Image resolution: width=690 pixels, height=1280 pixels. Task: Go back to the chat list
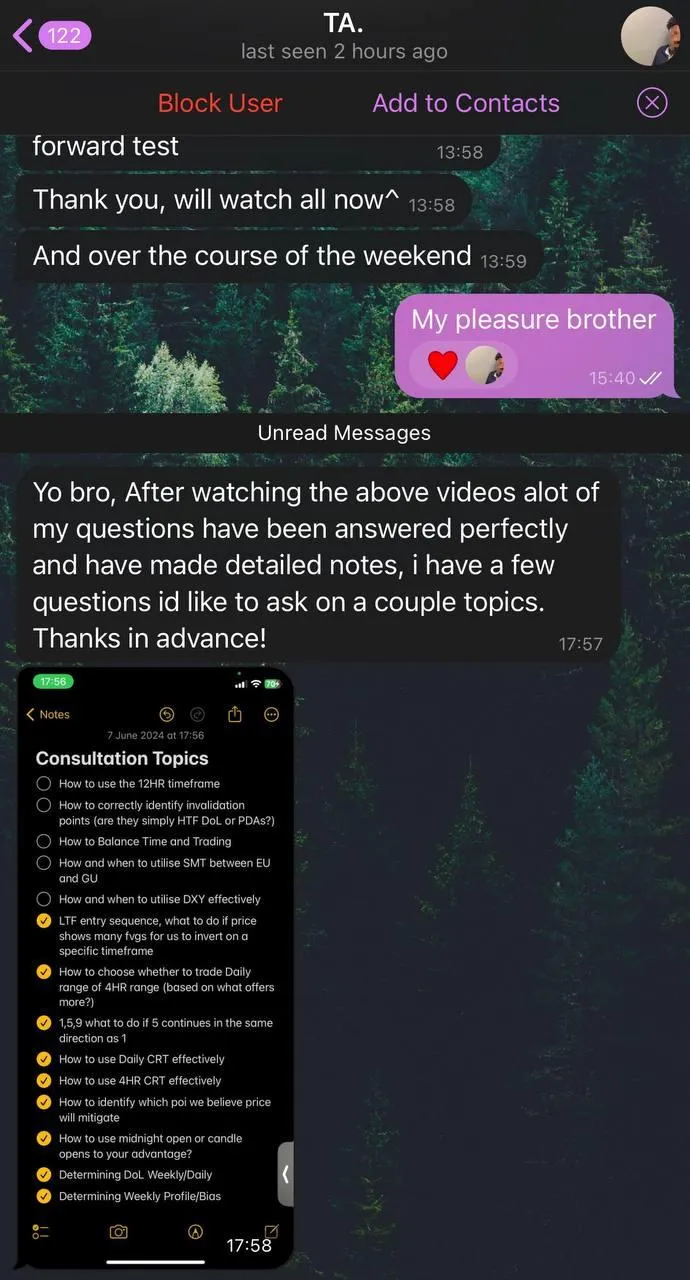(x=52, y=36)
